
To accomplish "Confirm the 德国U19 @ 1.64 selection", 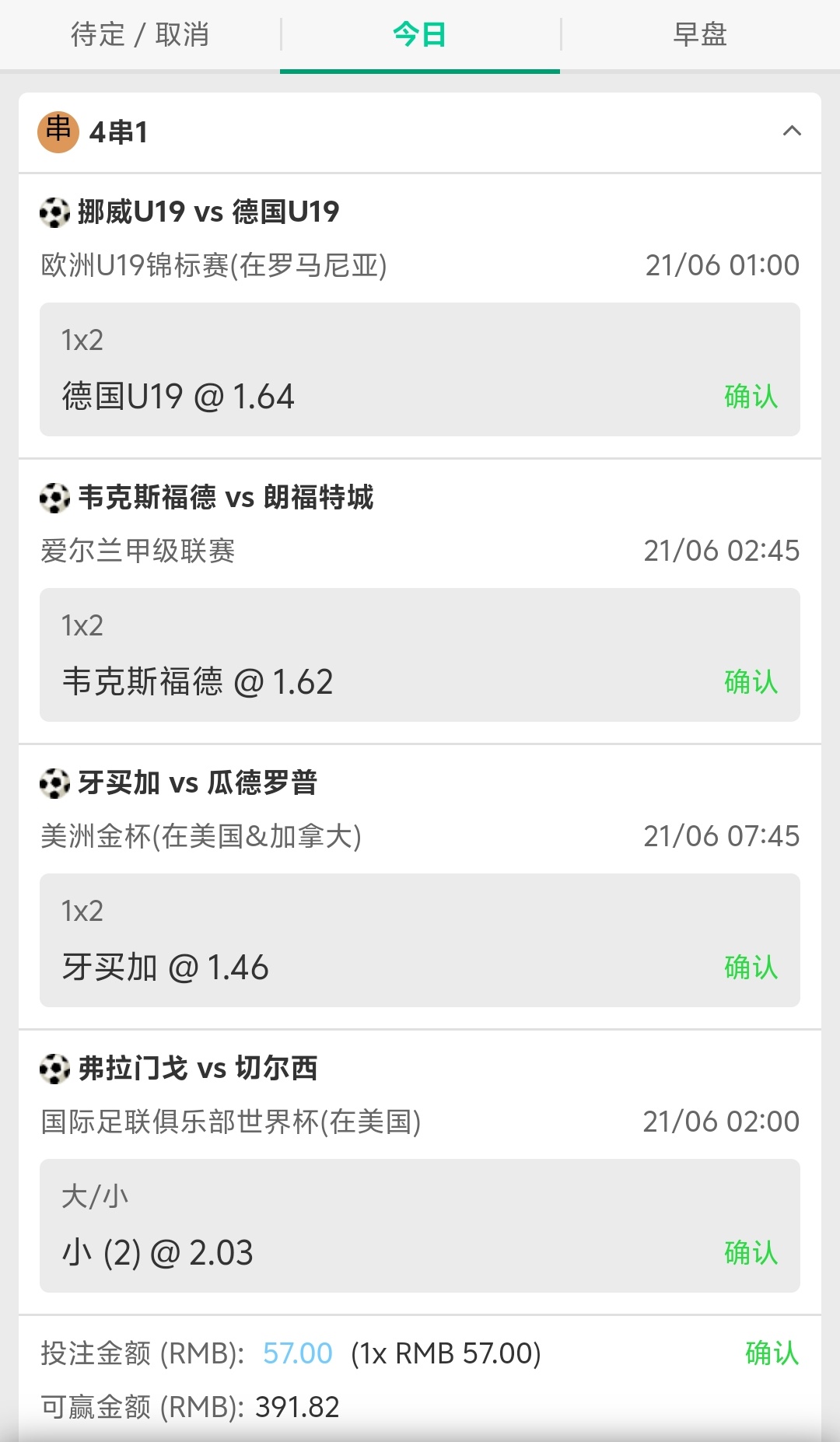I will 749,397.
